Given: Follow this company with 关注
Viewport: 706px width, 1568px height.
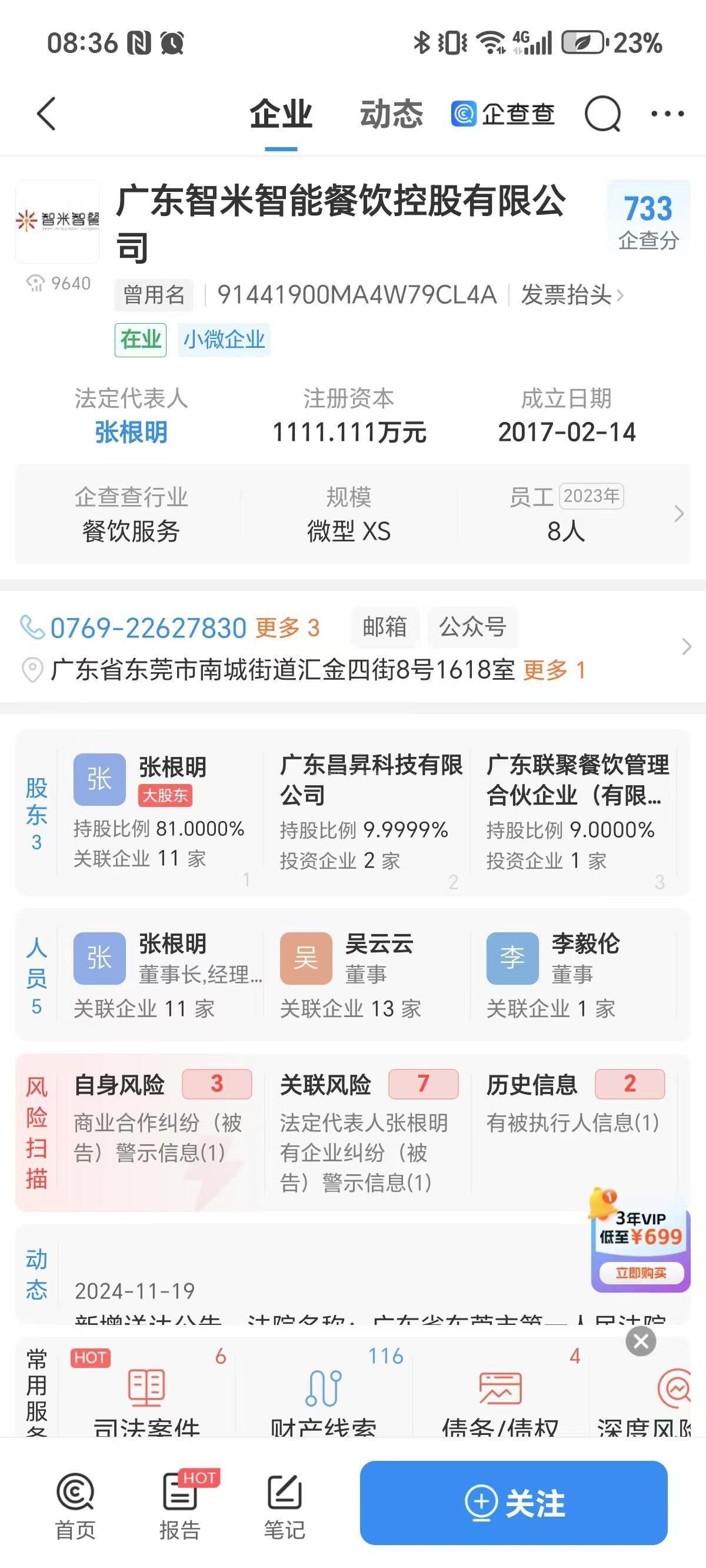Looking at the screenshot, I should [513, 1502].
